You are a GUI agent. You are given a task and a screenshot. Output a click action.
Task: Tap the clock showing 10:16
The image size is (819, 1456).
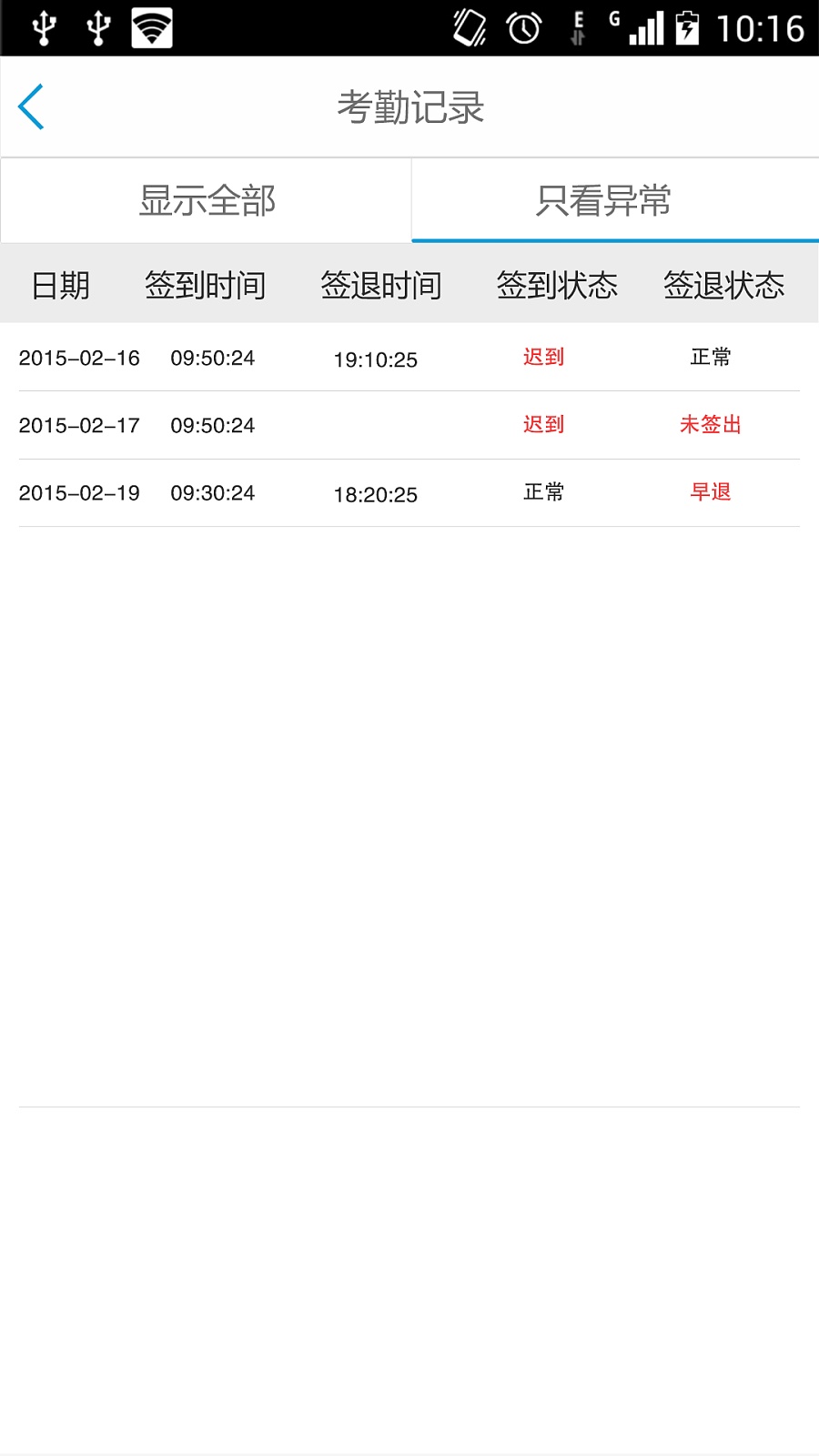pyautogui.click(x=763, y=28)
